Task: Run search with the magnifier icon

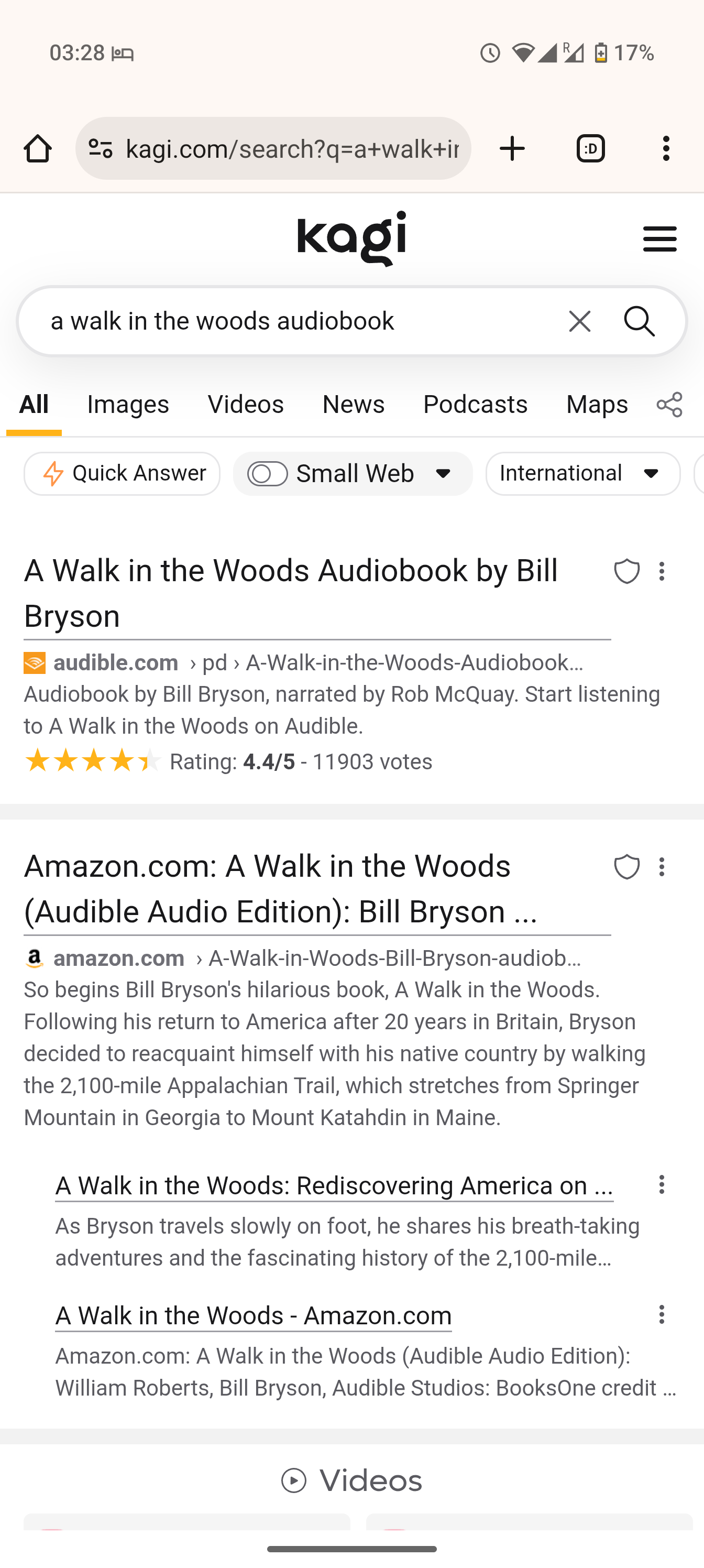Action: [639, 321]
